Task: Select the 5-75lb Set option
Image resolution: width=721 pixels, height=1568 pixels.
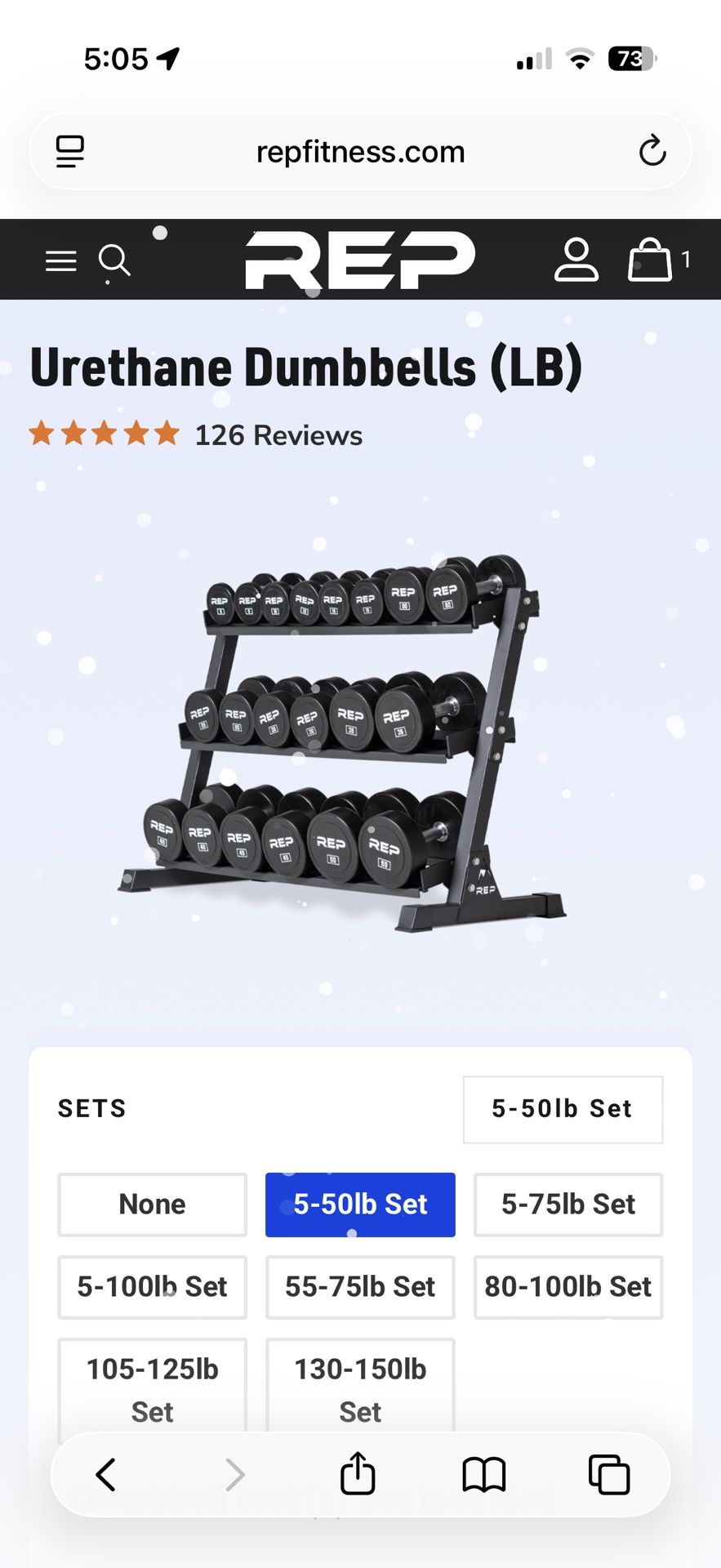Action: click(x=567, y=1204)
